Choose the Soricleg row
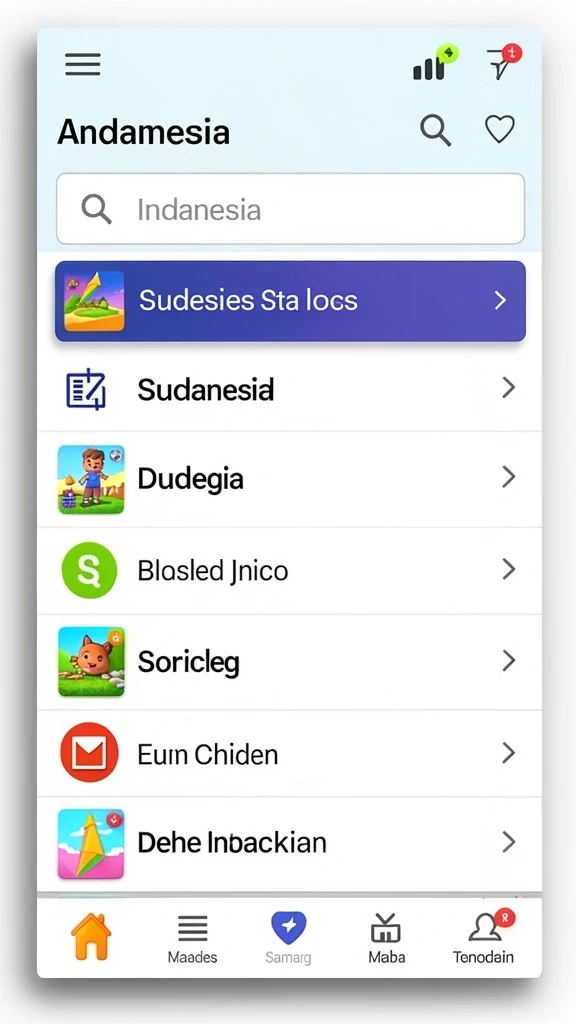 (289, 662)
